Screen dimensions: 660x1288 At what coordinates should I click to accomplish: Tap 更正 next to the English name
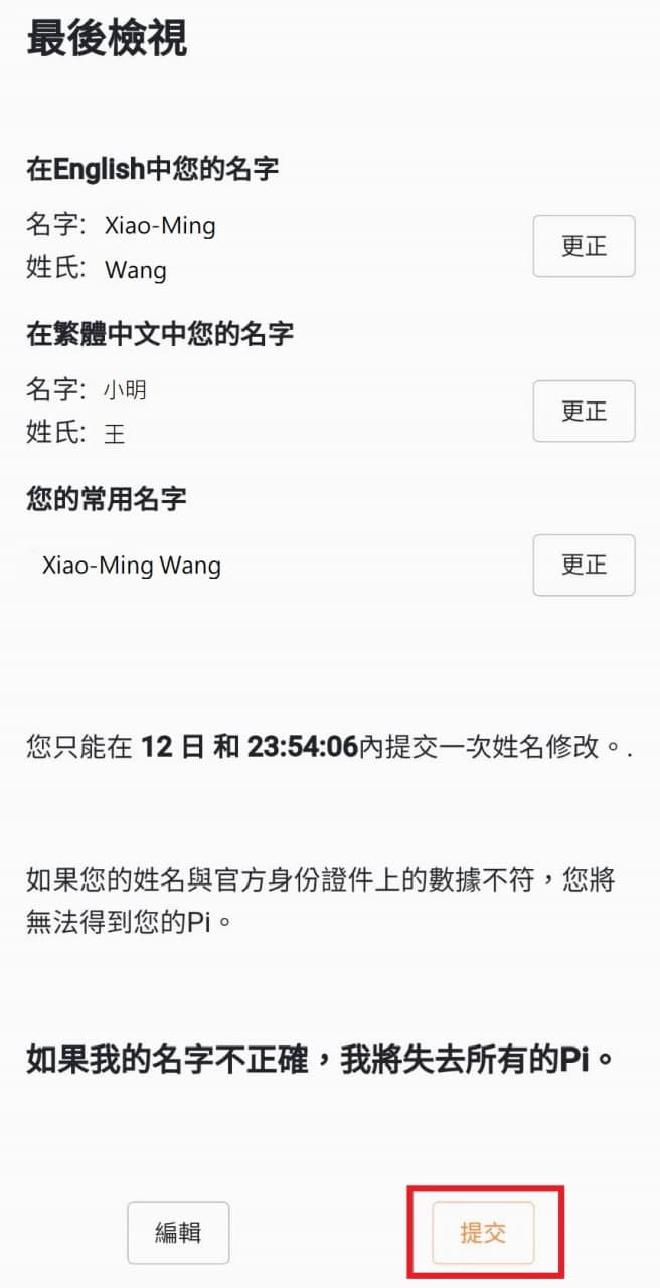[584, 246]
